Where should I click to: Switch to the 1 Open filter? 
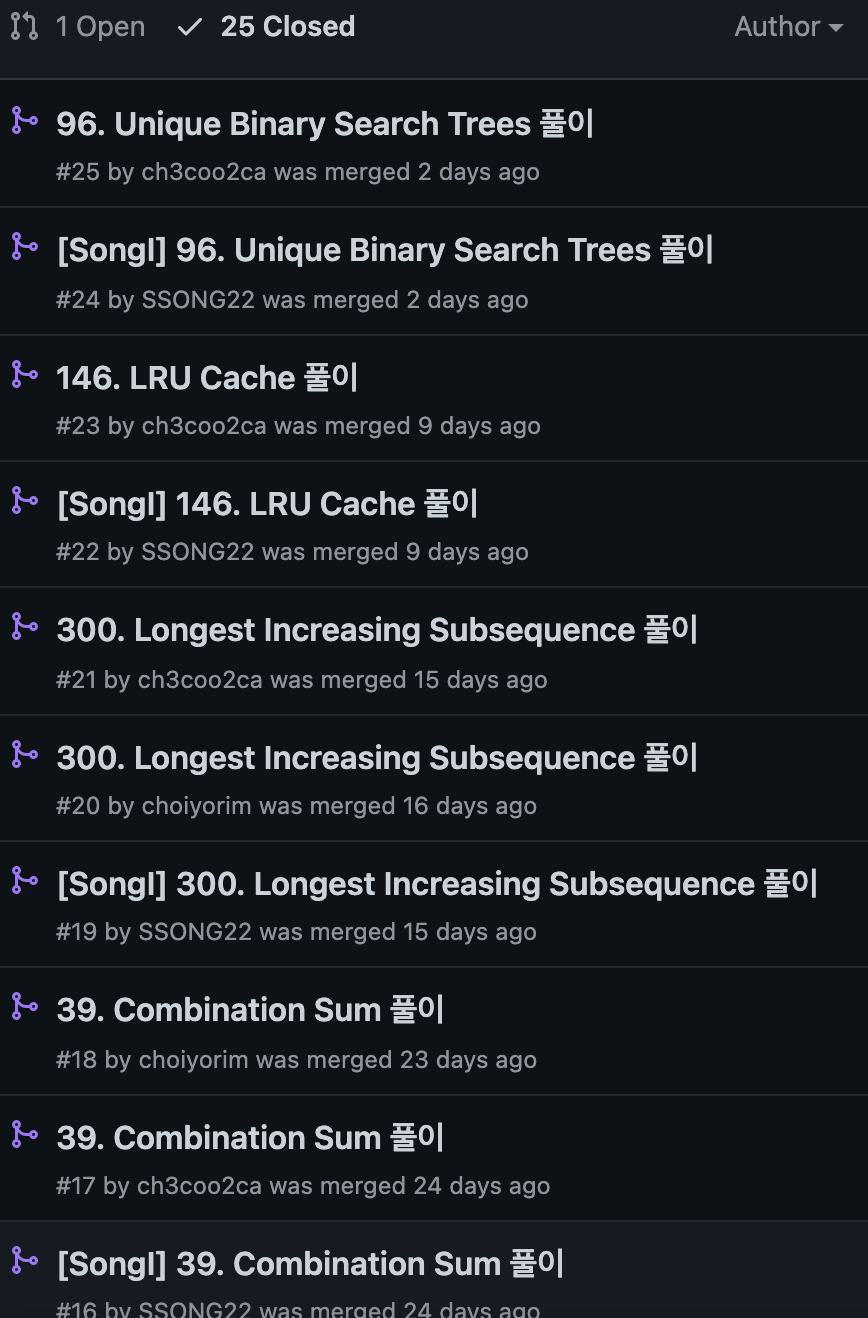100,26
